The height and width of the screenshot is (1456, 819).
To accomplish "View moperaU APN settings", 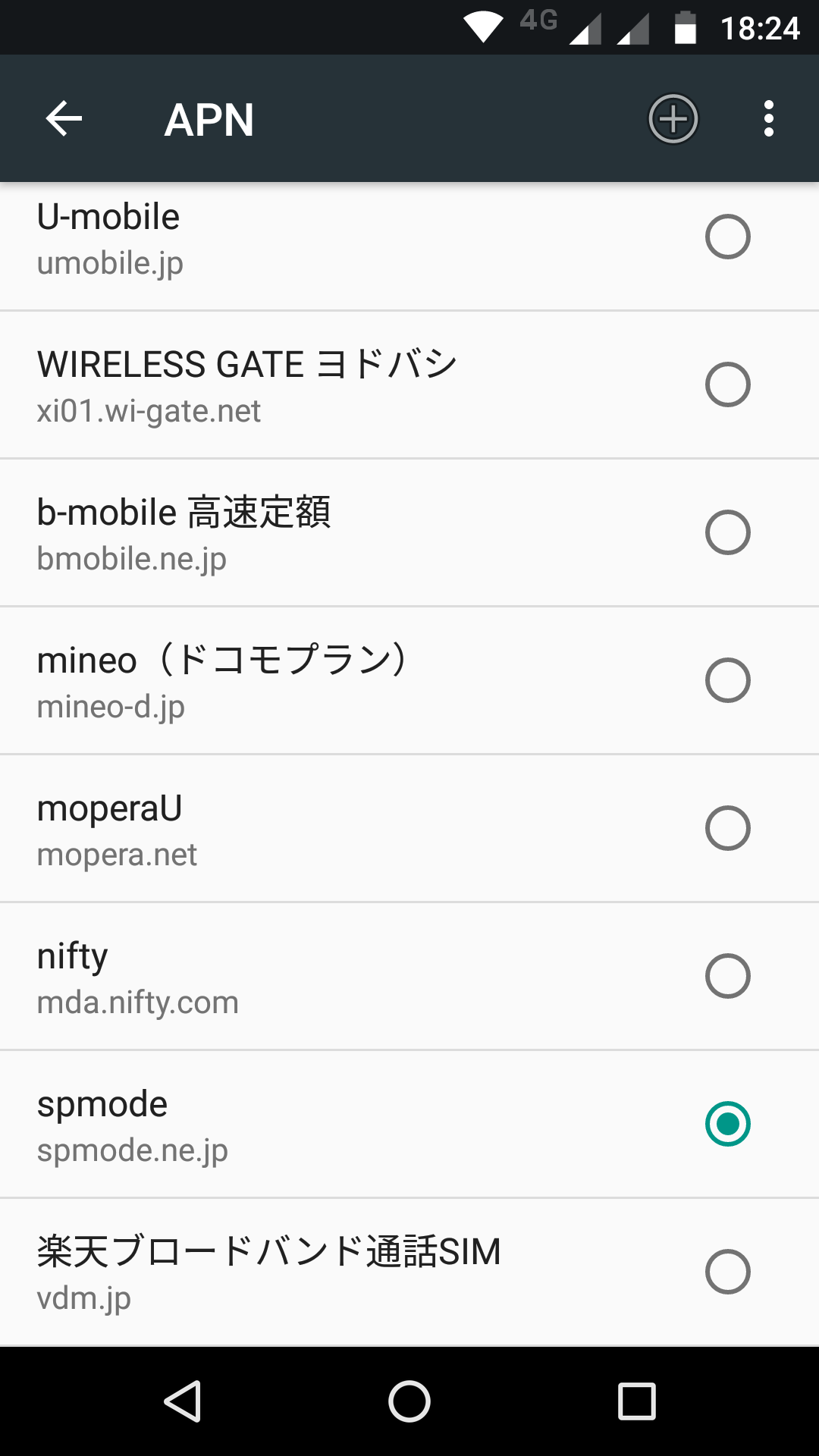I will [x=303, y=829].
